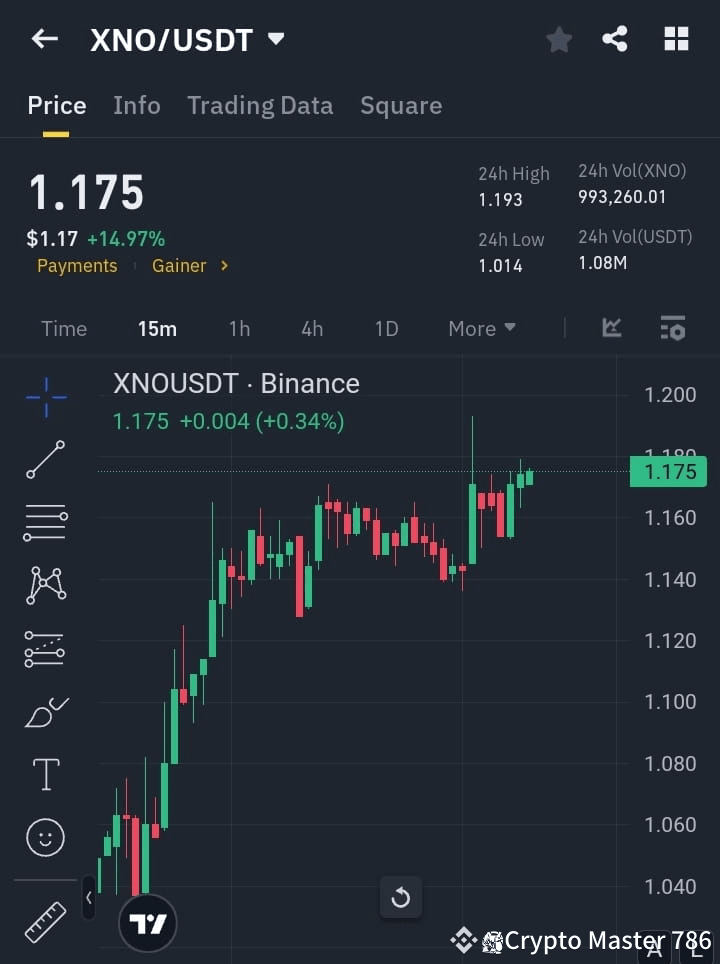Select the trend line drawing tool

pyautogui.click(x=45, y=460)
